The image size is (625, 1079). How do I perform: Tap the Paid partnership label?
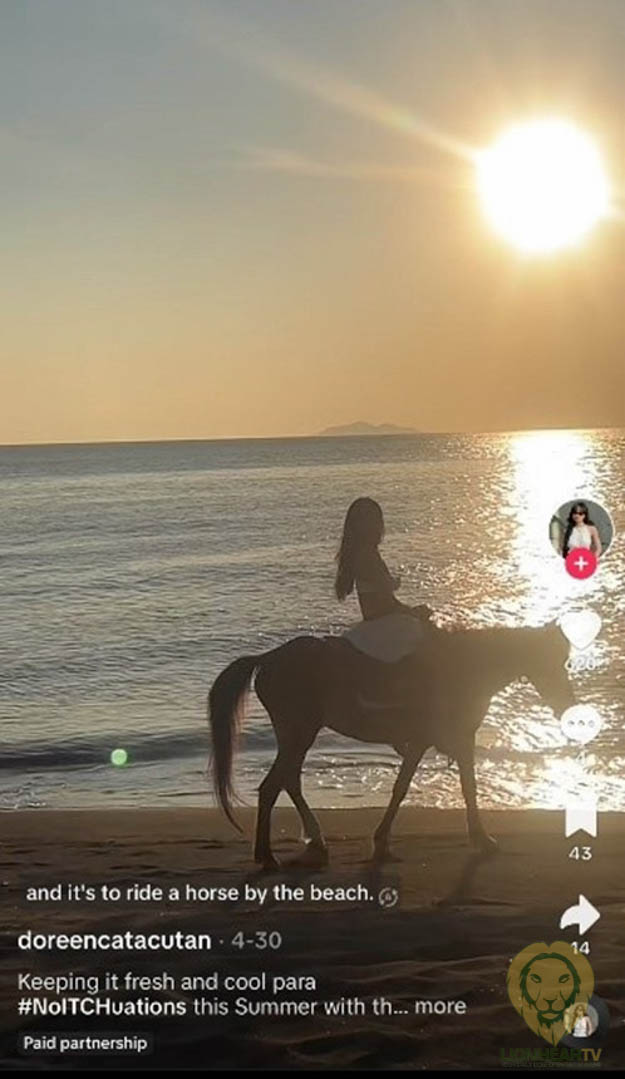86,1043
